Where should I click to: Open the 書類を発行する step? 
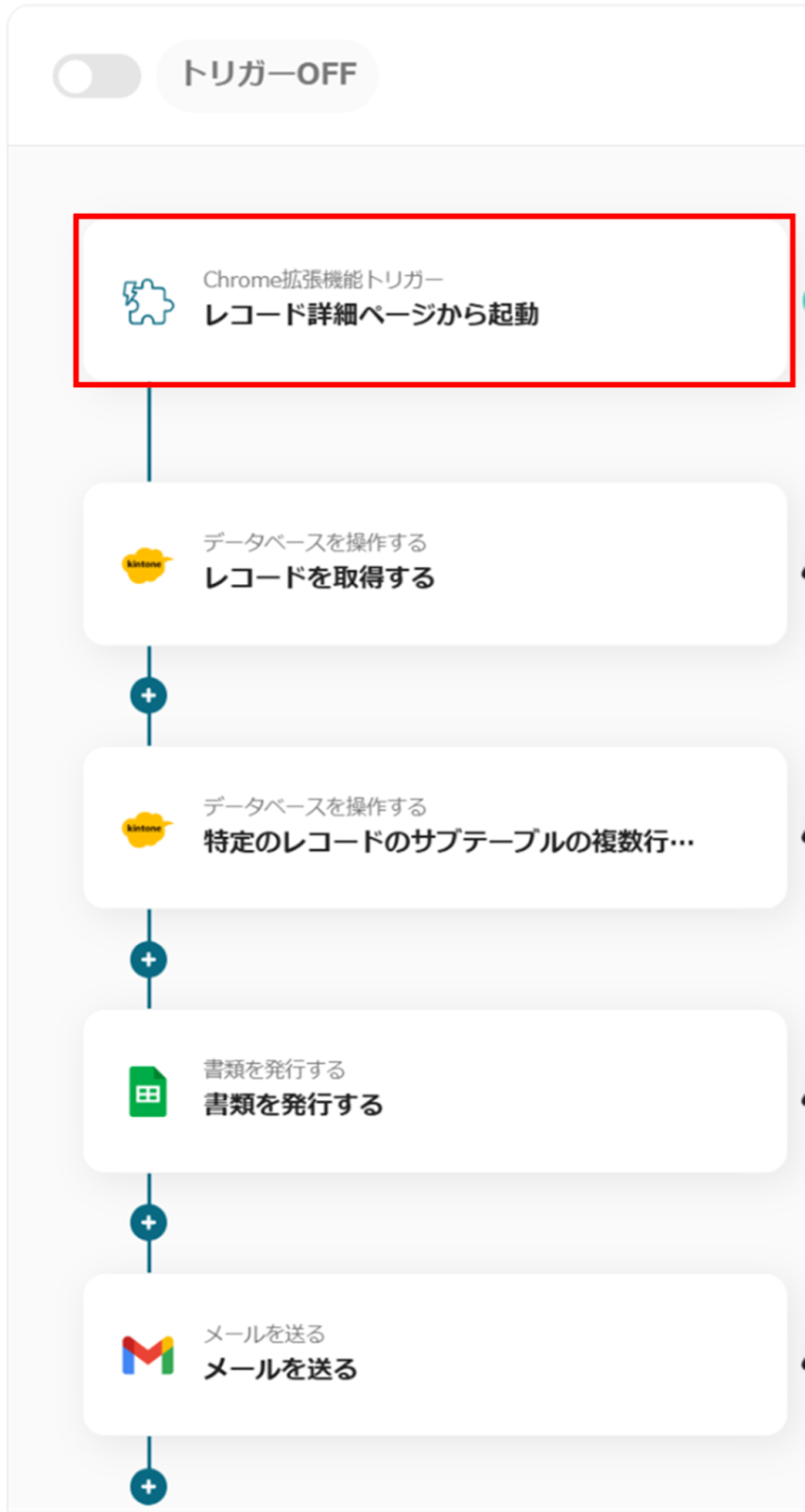click(x=435, y=1091)
